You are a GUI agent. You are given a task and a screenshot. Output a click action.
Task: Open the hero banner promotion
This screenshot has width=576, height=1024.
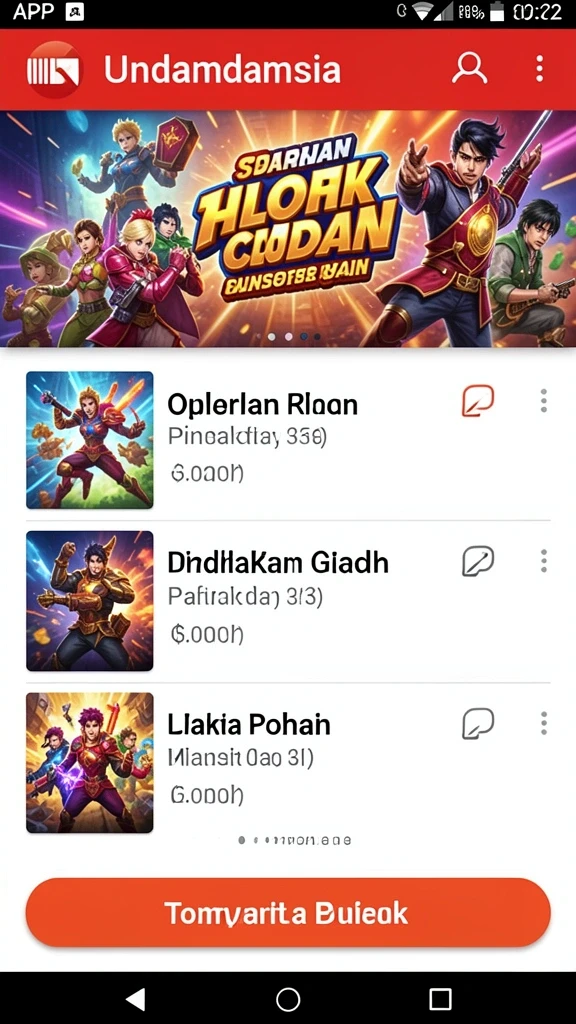[288, 229]
